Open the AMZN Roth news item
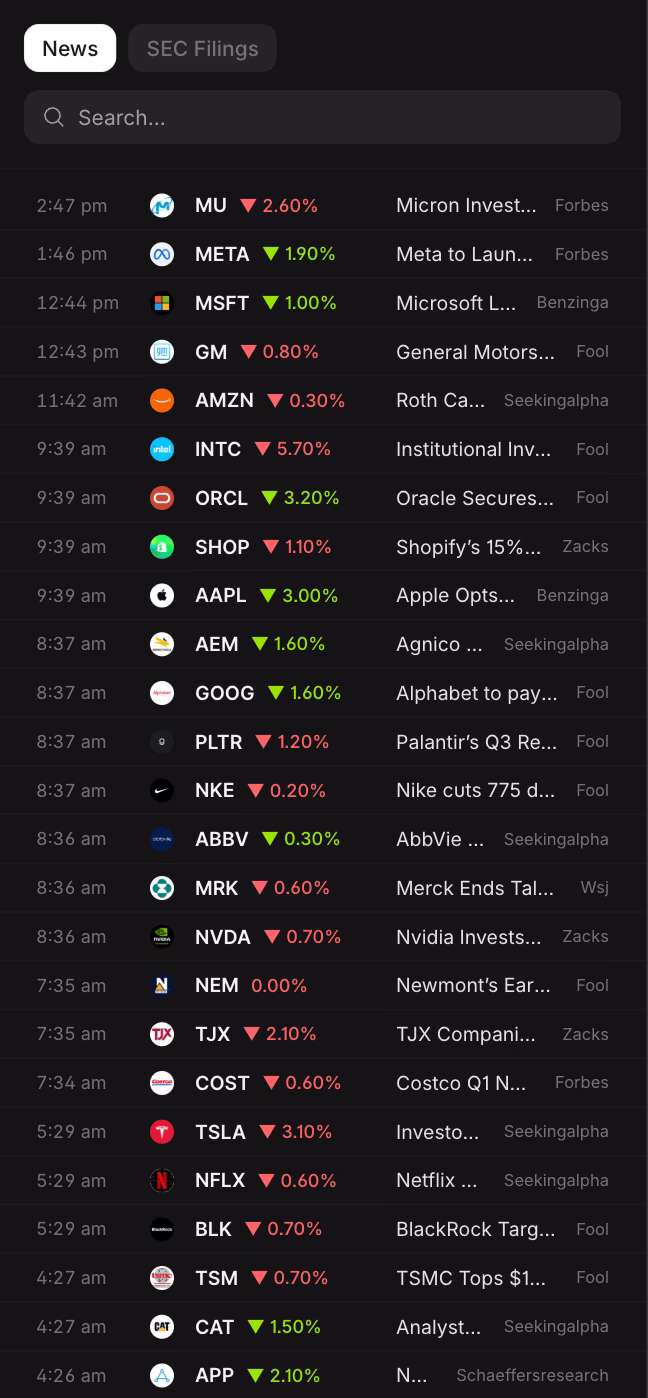Viewport: 648px width, 1398px height. point(440,400)
